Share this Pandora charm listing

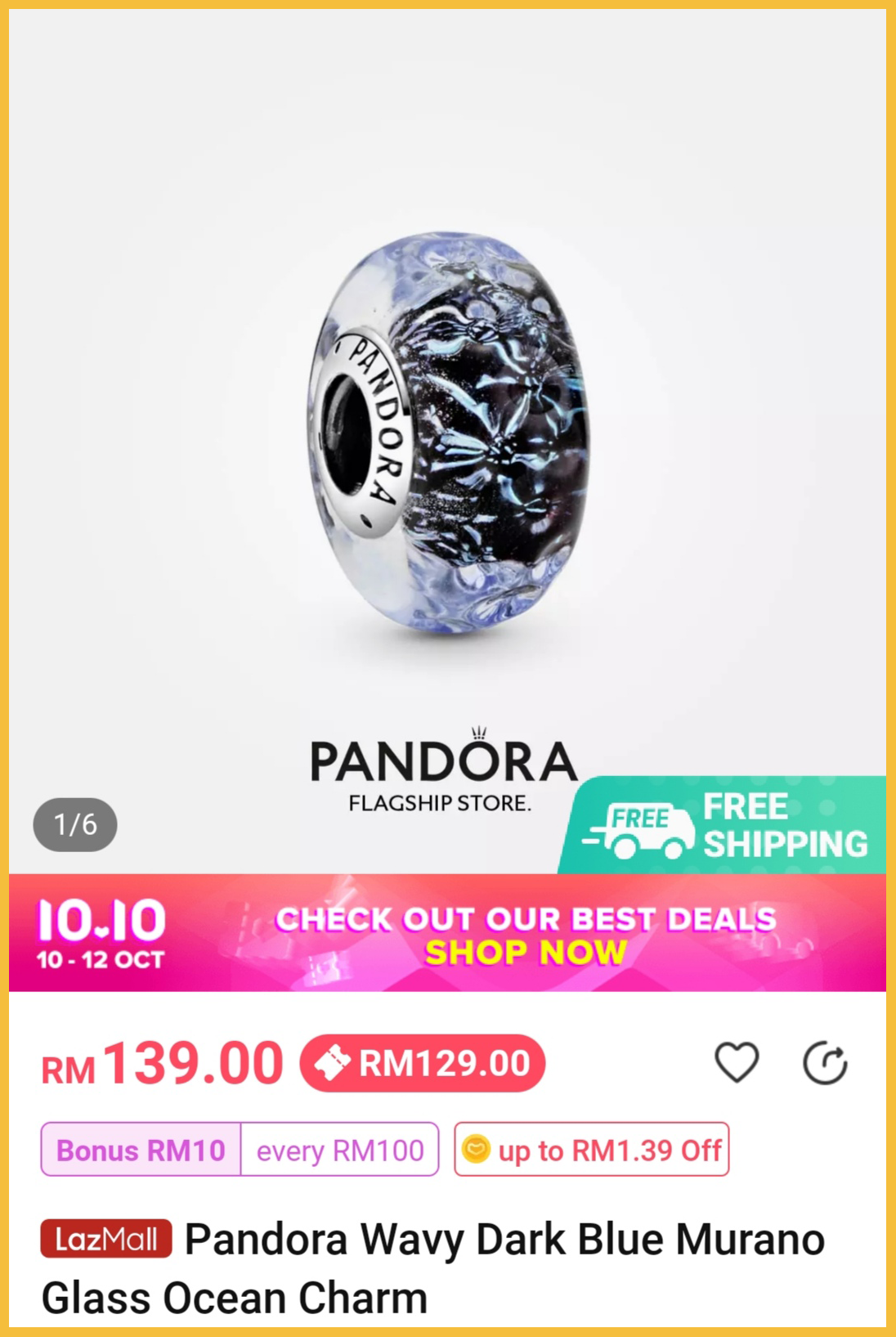(824, 1063)
